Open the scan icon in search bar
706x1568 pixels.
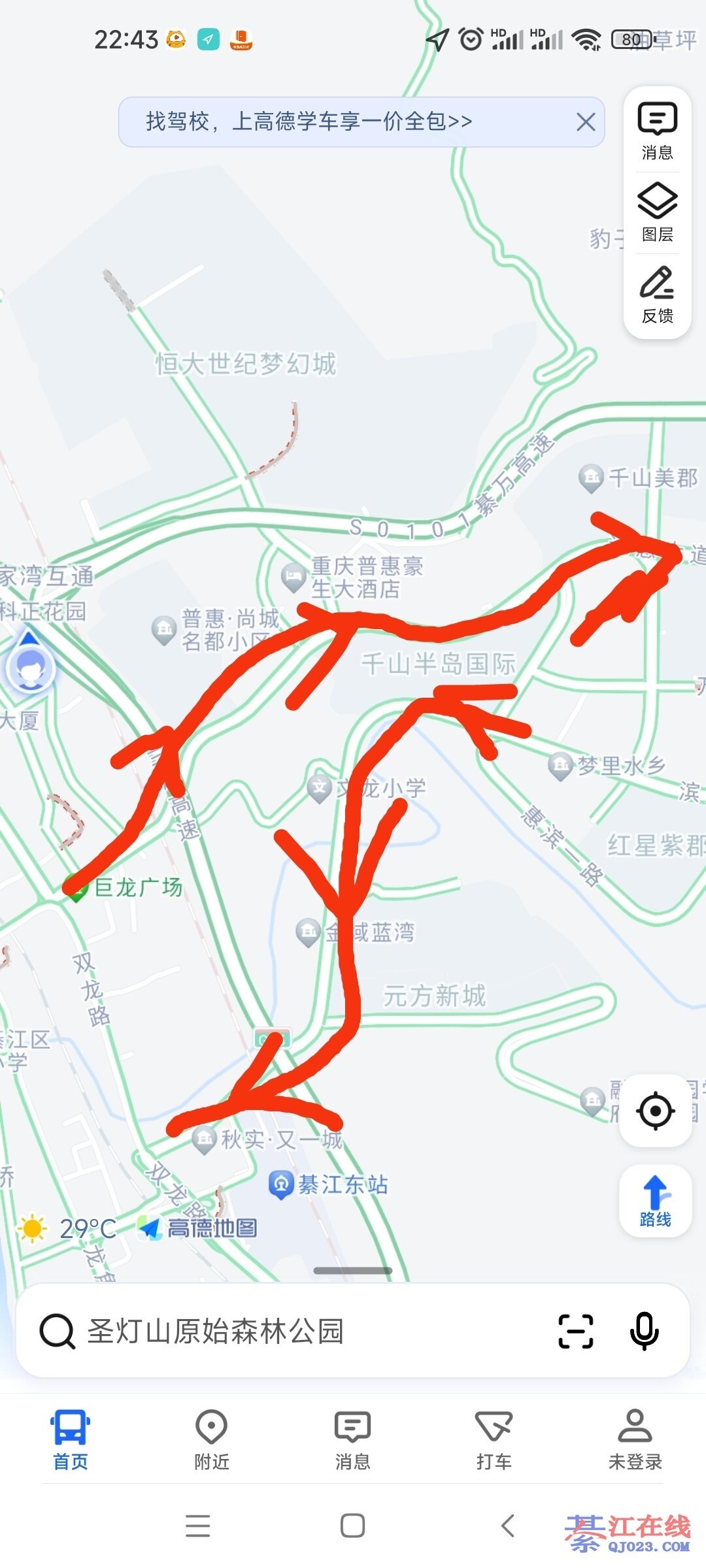576,1331
